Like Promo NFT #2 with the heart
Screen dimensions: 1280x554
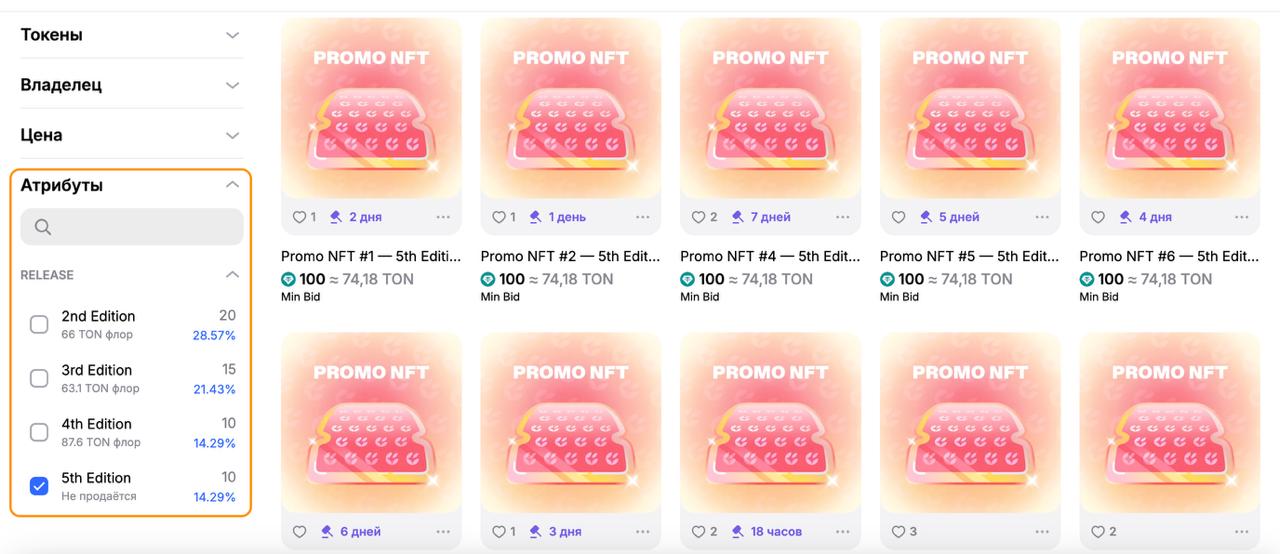click(498, 217)
